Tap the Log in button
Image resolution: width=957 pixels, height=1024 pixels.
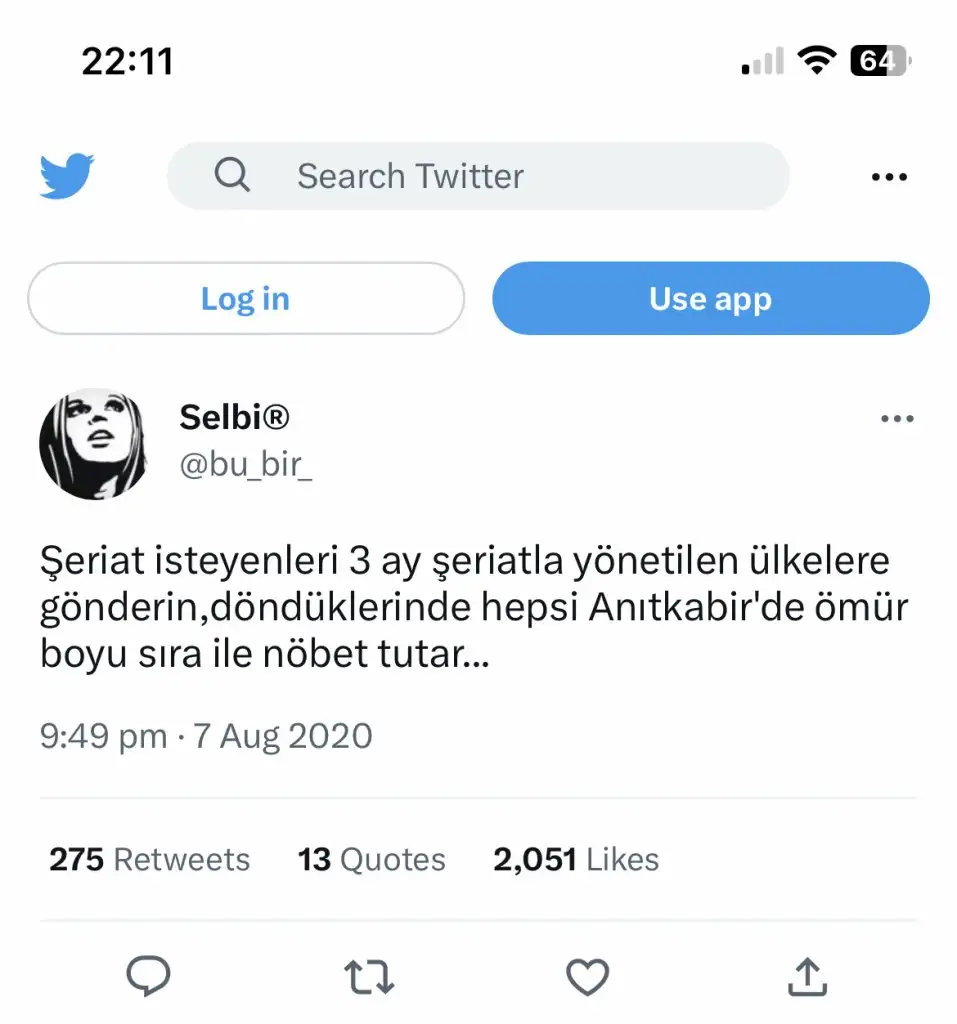(245, 299)
